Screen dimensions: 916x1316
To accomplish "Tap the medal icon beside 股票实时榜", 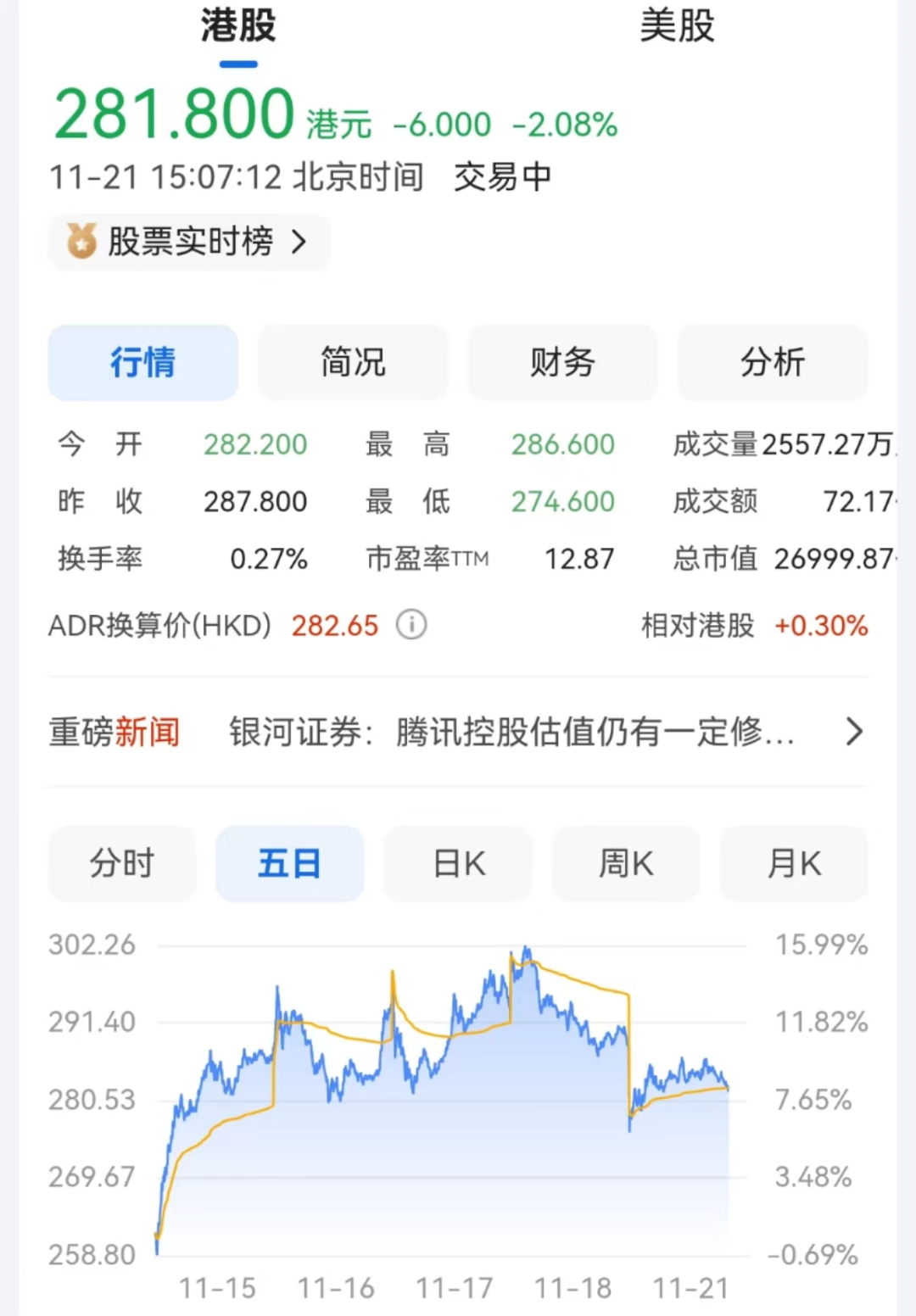I will (x=81, y=242).
